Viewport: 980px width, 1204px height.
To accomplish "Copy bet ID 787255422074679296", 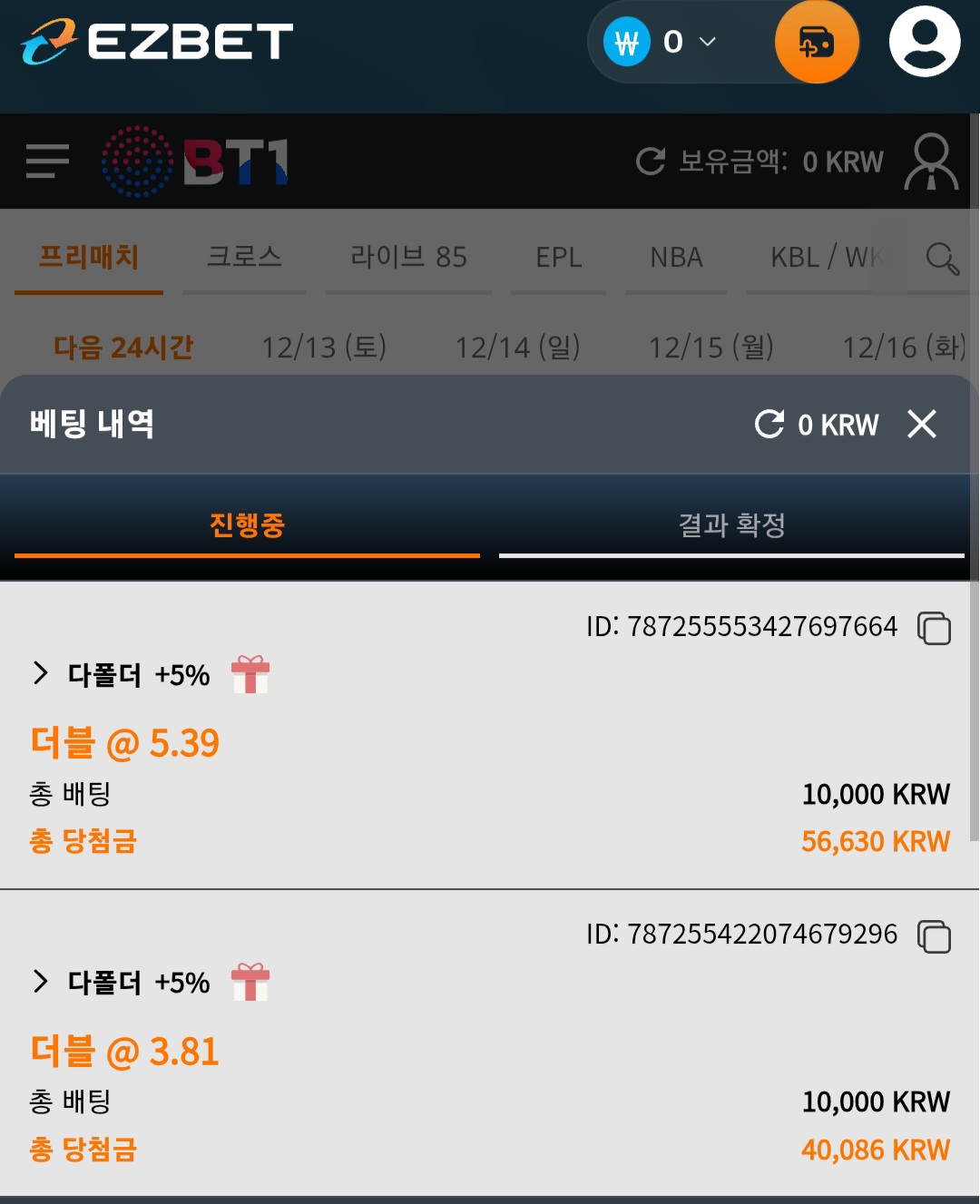I will pyautogui.click(x=934, y=936).
